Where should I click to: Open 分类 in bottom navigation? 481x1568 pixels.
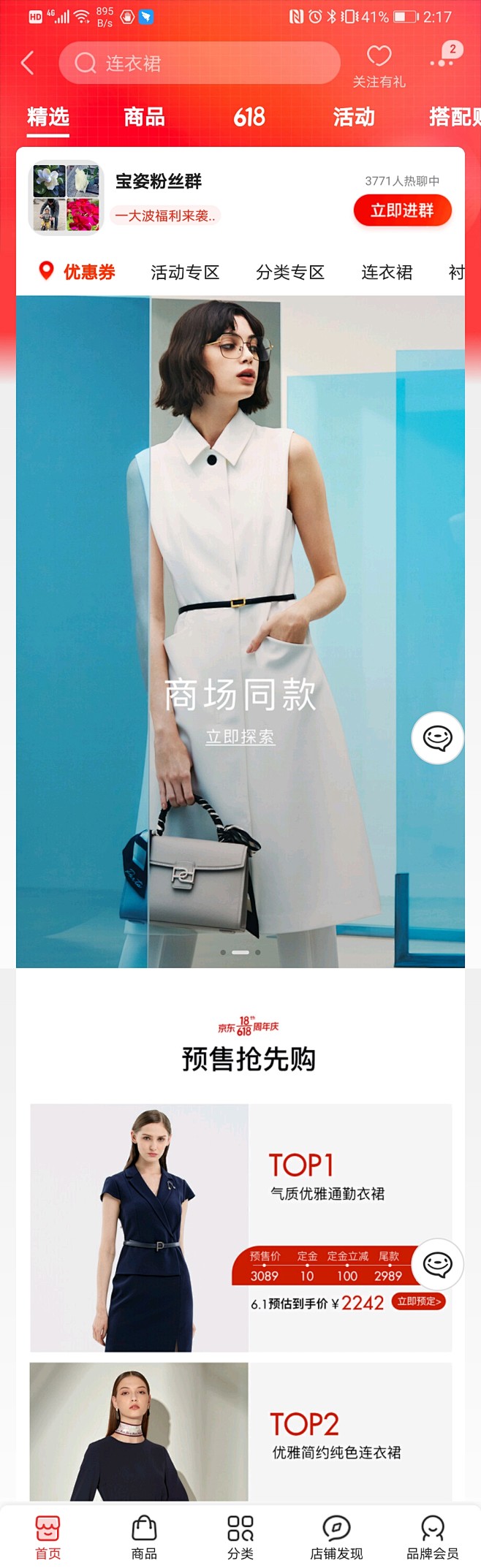(x=240, y=1536)
